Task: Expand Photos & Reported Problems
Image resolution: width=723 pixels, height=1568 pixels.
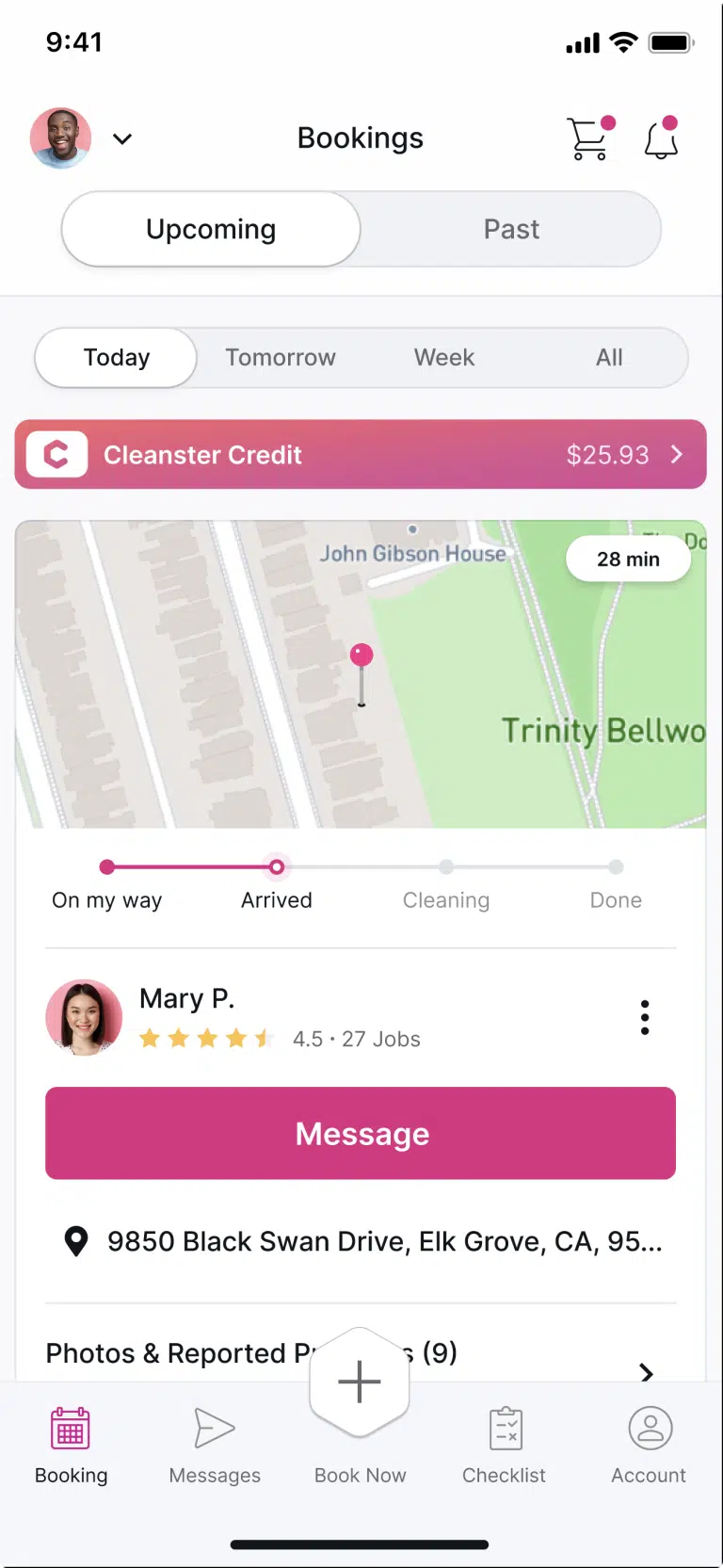Action: click(646, 1372)
